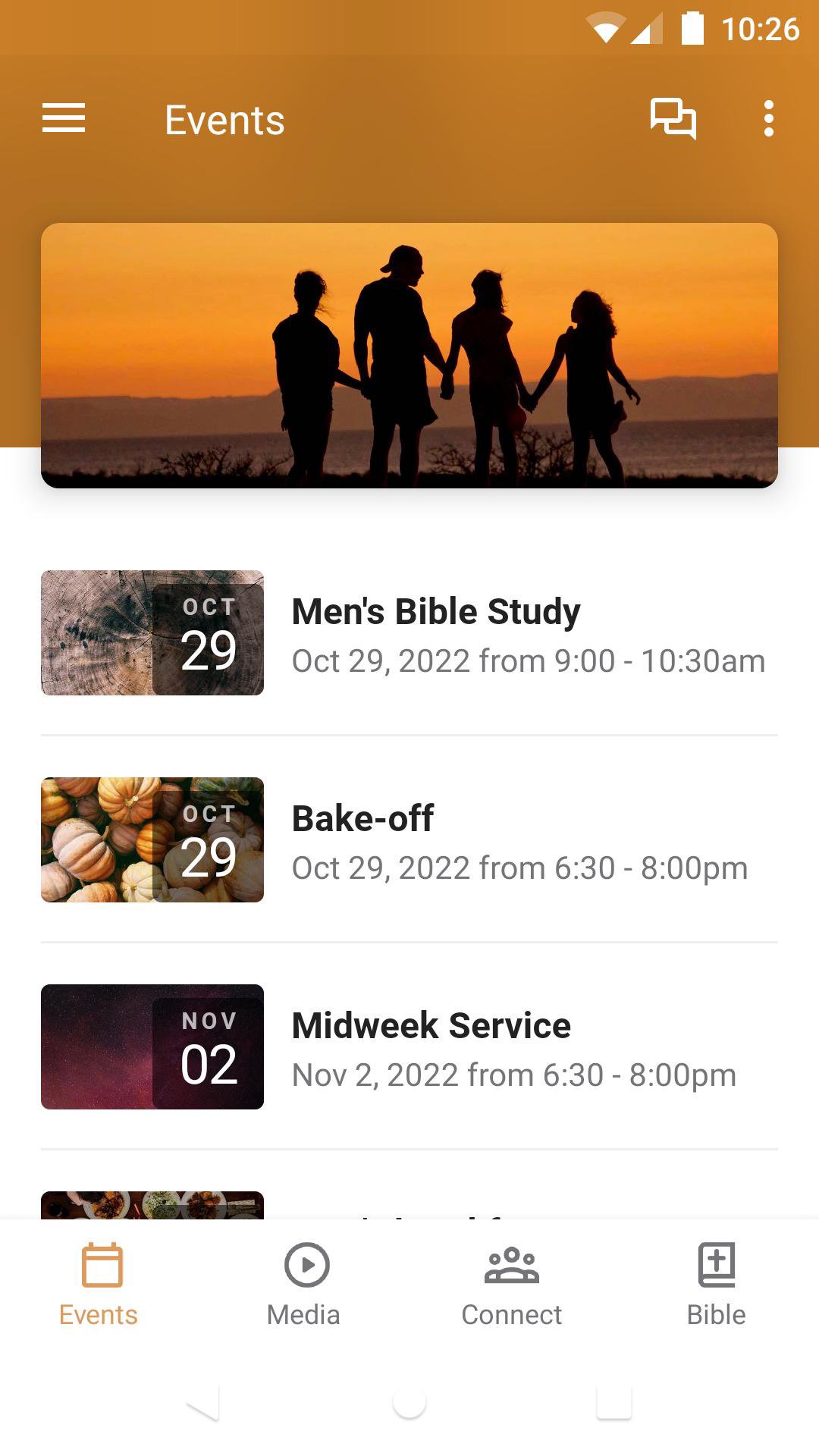Open the three-dot overflow menu
The image size is (819, 1456).
(768, 119)
